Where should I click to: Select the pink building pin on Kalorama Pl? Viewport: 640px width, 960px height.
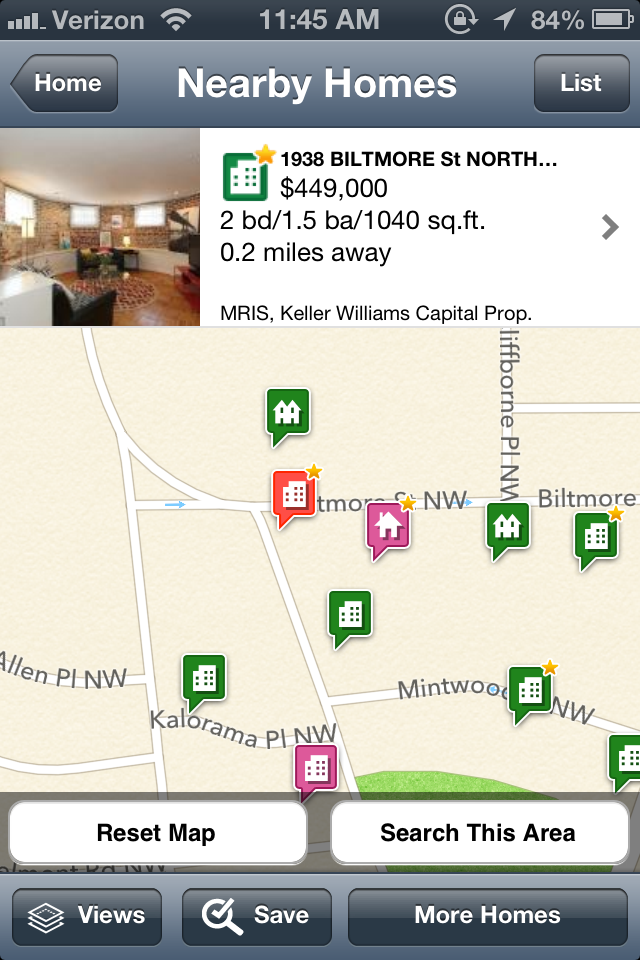(x=316, y=768)
